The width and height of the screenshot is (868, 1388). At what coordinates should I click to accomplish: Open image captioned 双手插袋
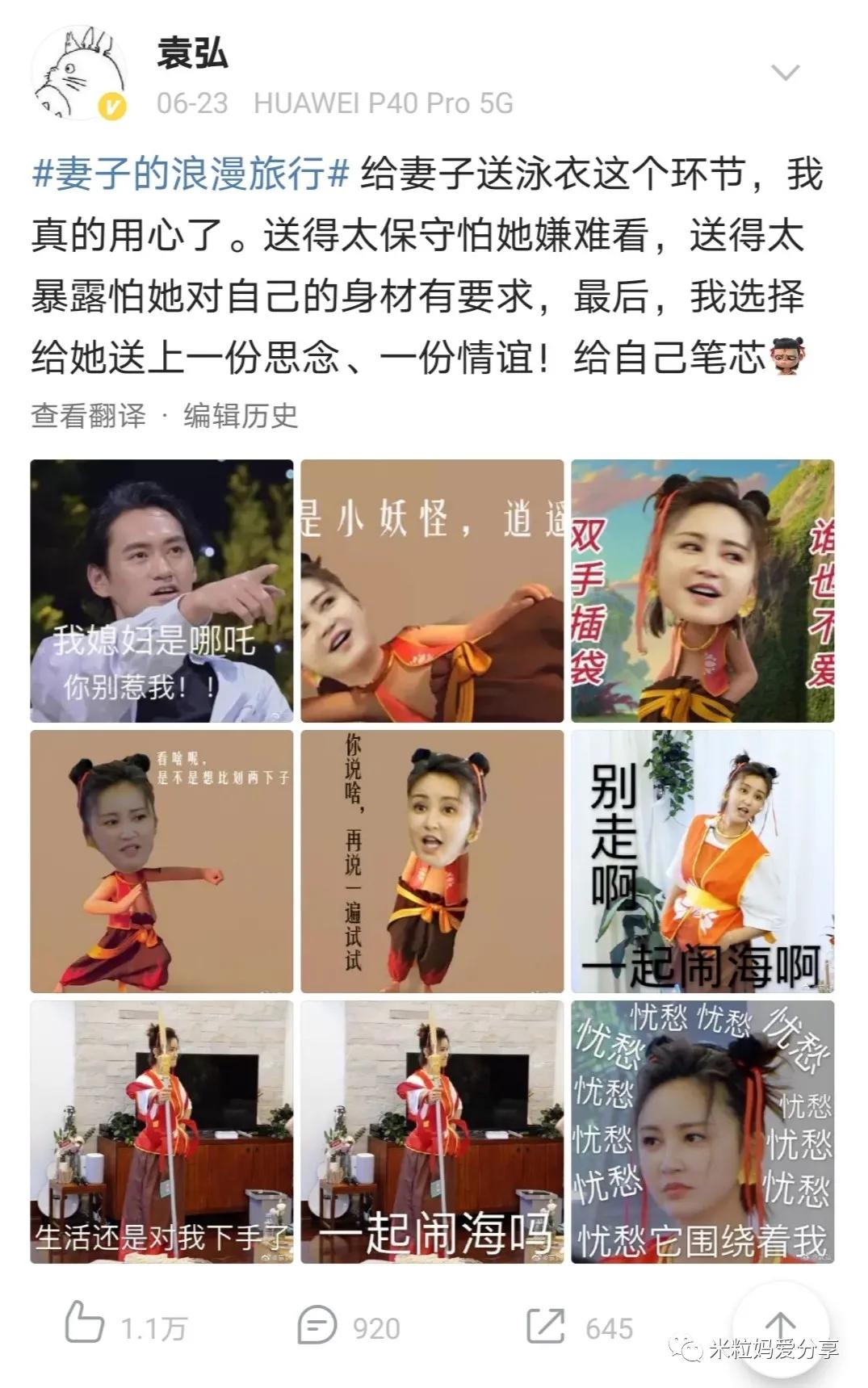click(702, 591)
